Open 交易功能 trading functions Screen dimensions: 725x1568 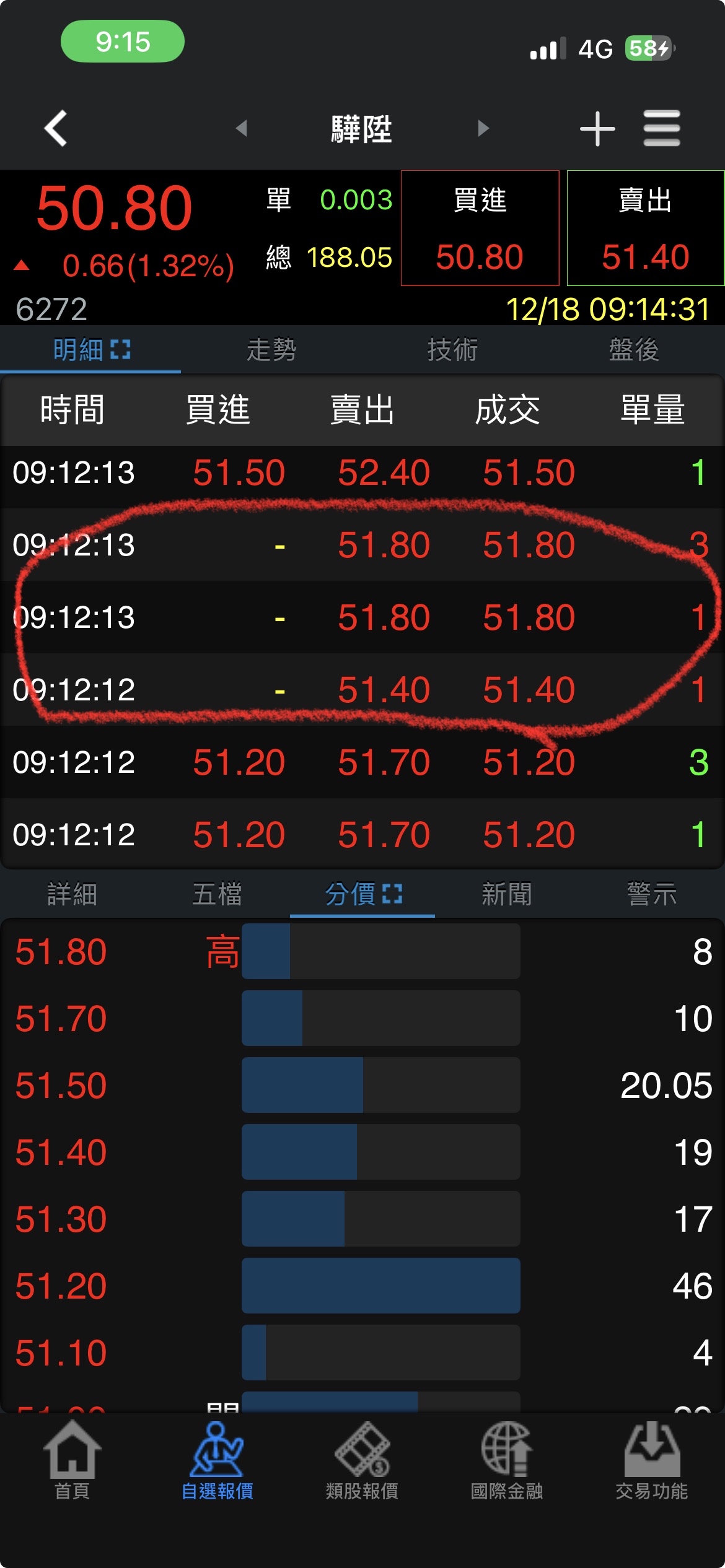652,1460
